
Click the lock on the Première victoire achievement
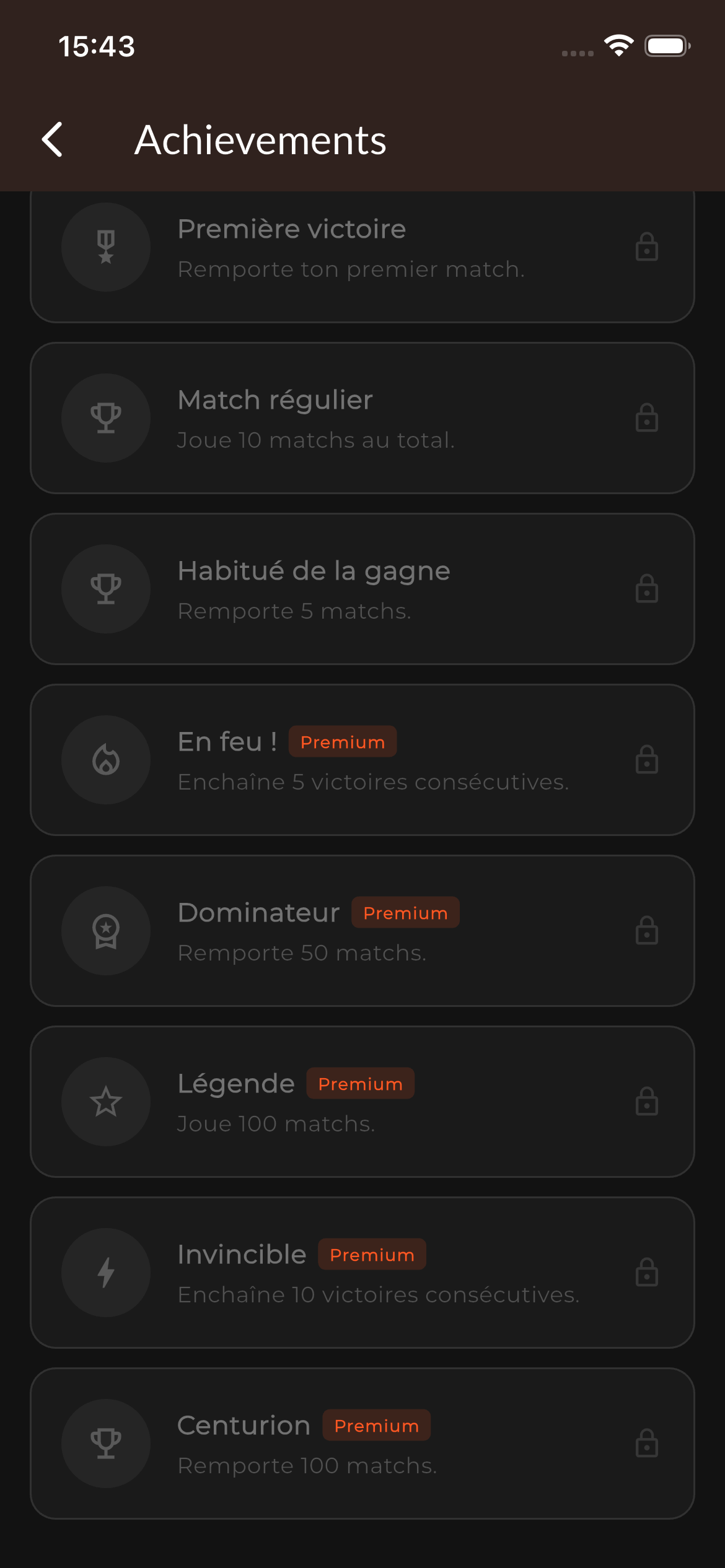[x=646, y=246]
